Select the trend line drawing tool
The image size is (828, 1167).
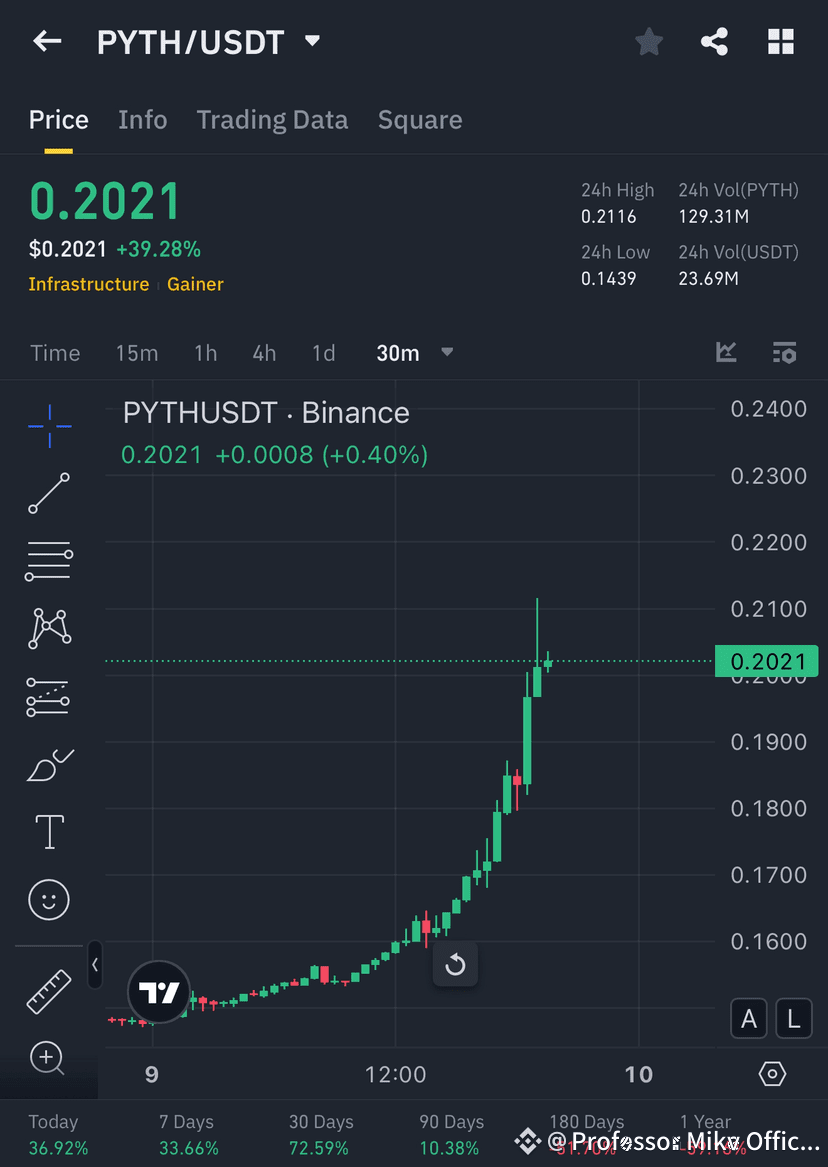point(48,493)
